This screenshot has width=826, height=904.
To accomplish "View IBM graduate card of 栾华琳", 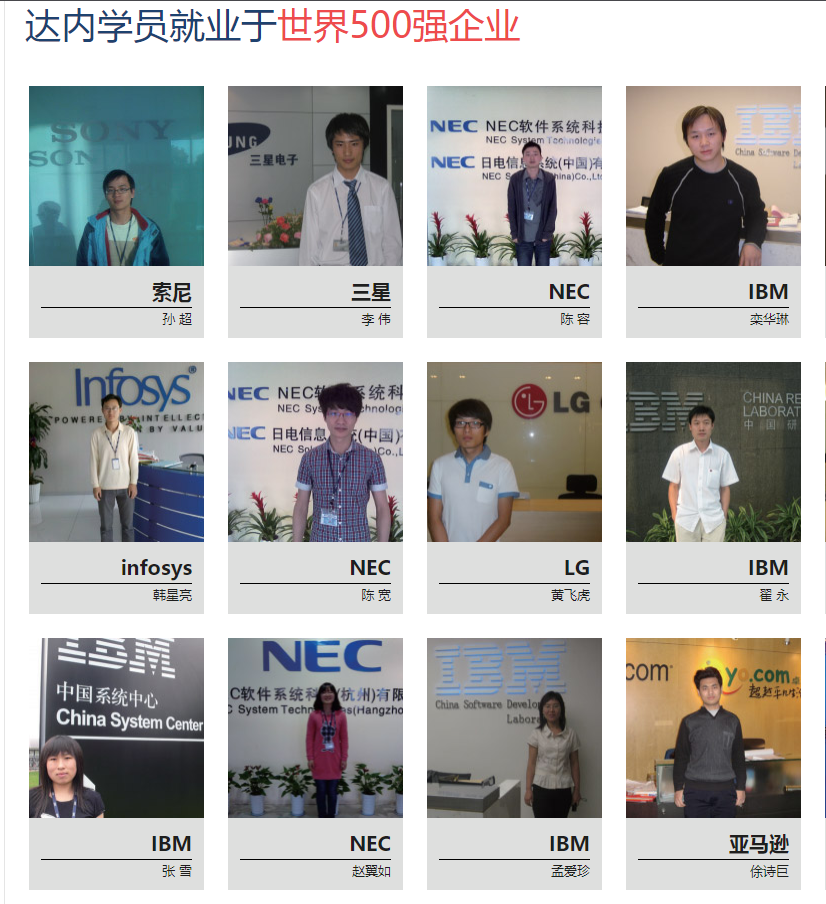I will [713, 211].
